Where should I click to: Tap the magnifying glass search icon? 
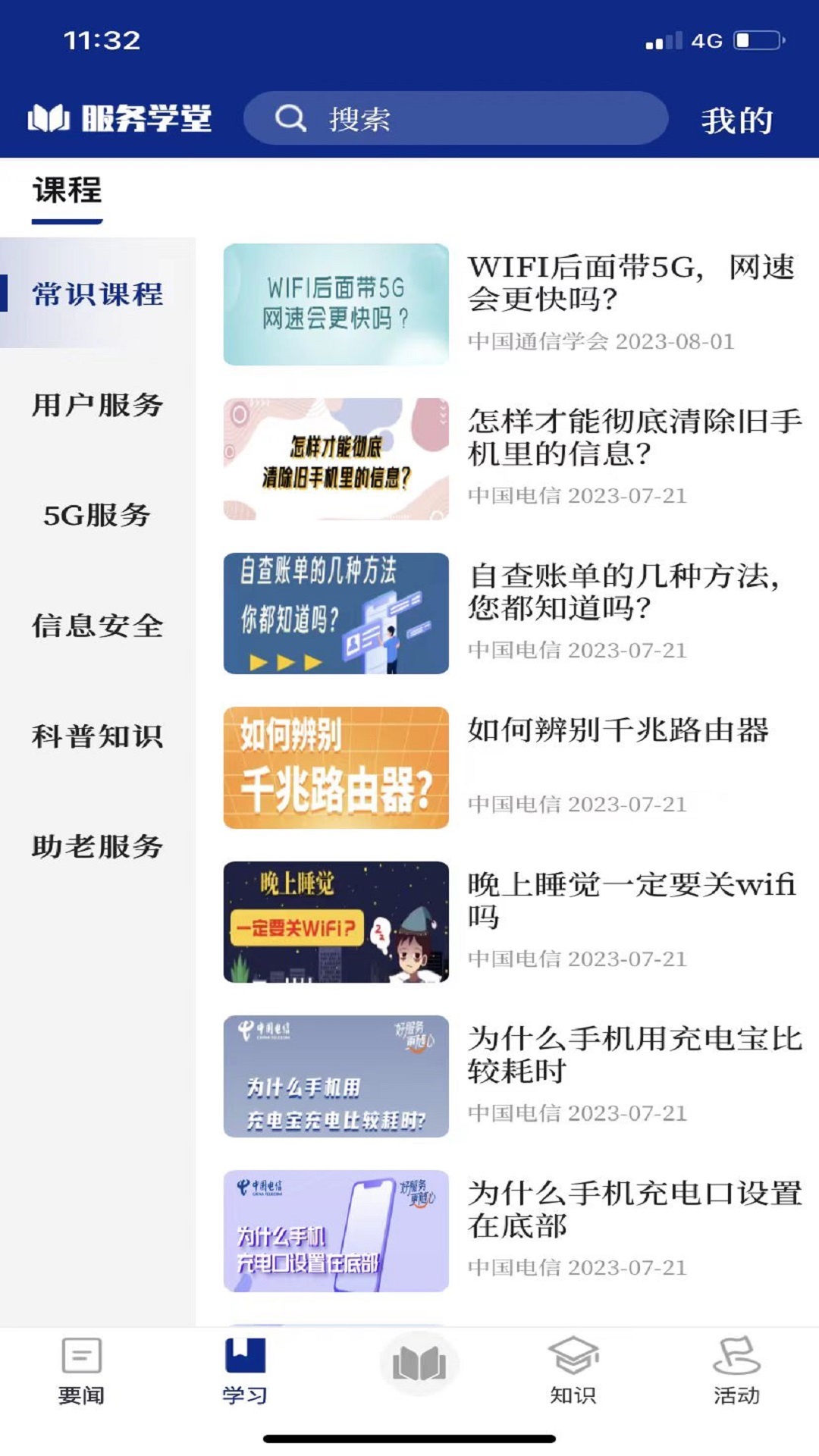pyautogui.click(x=290, y=118)
